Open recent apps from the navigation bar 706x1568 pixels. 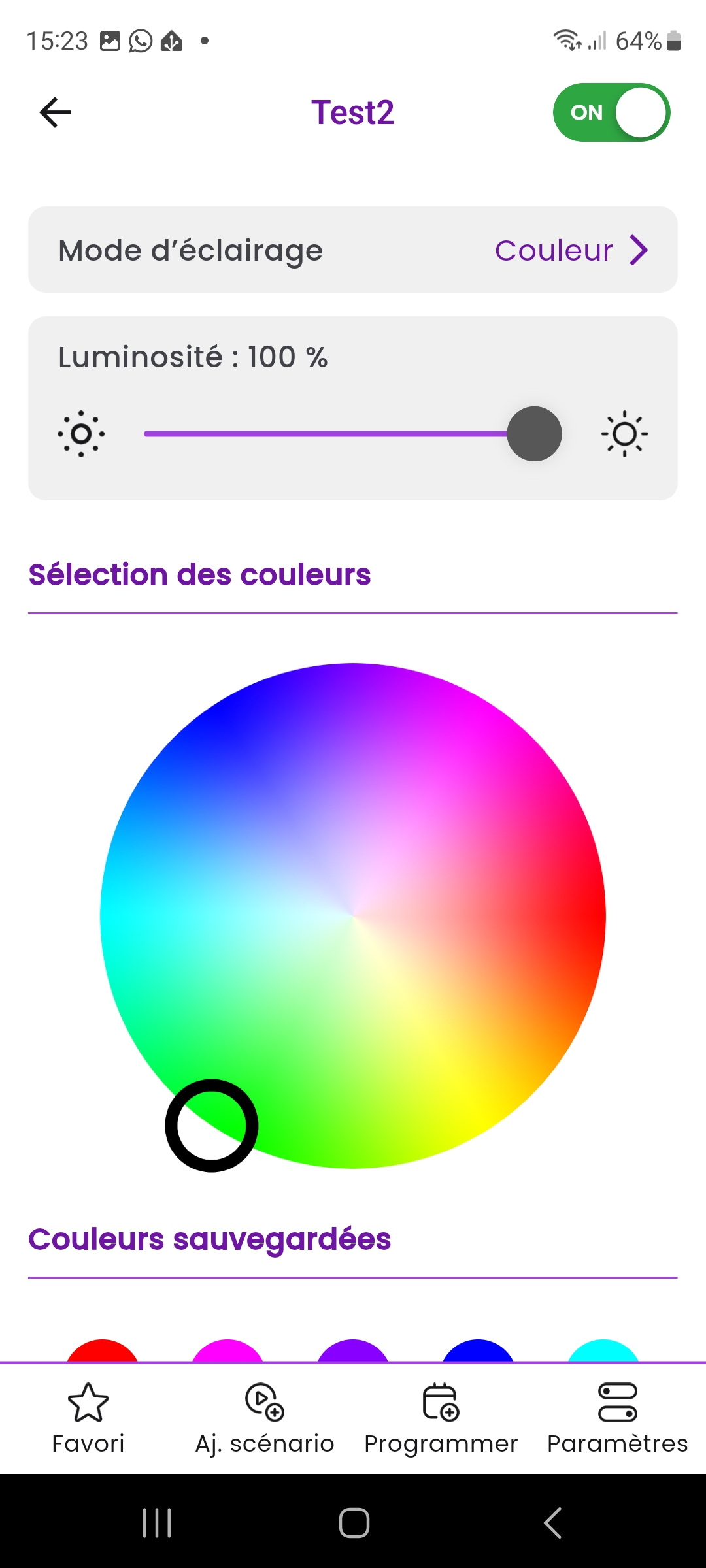(x=157, y=1523)
